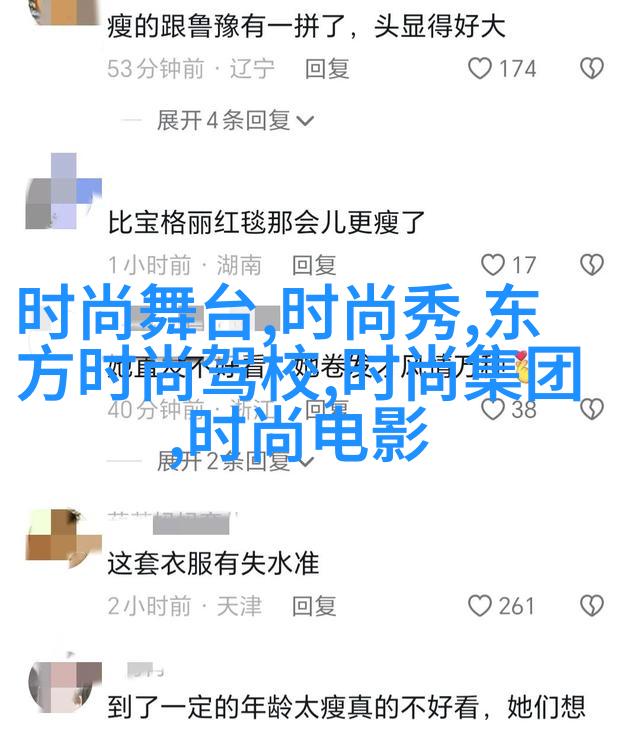
Task: Reply to the 湖南 comment
Action: [x=316, y=265]
